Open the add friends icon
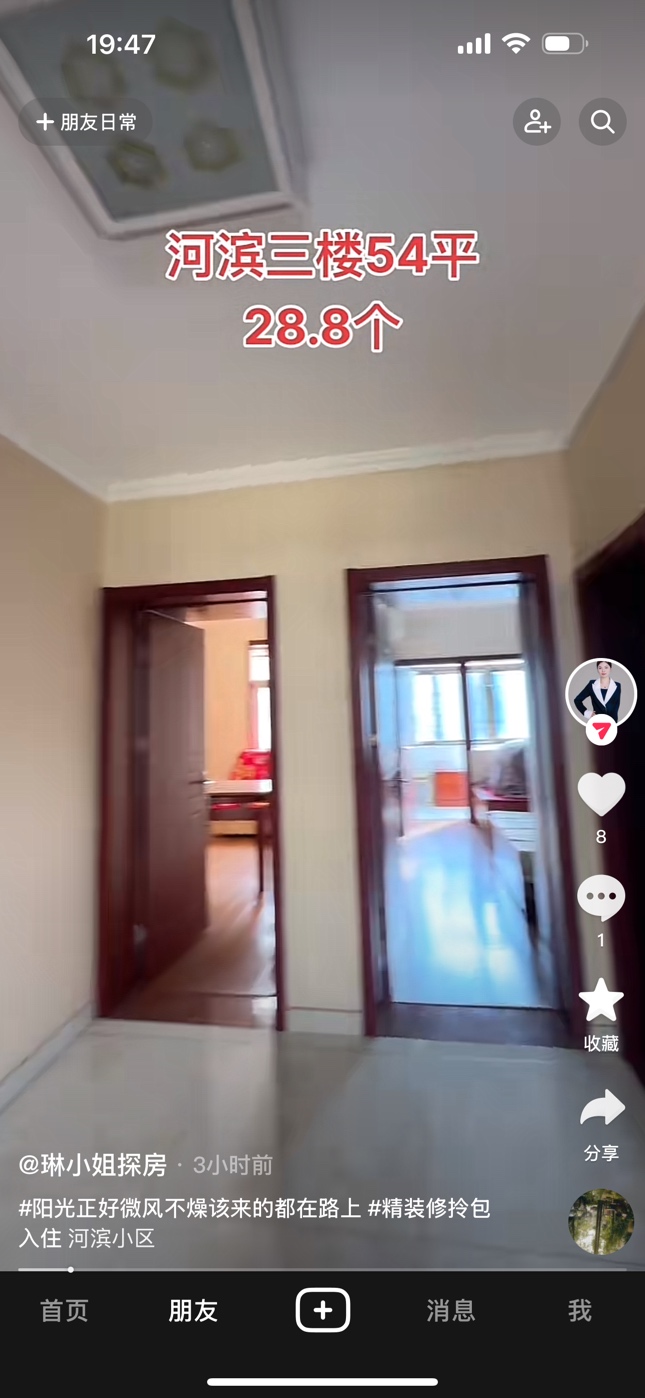Screen dimensions: 645x1398 point(537,122)
